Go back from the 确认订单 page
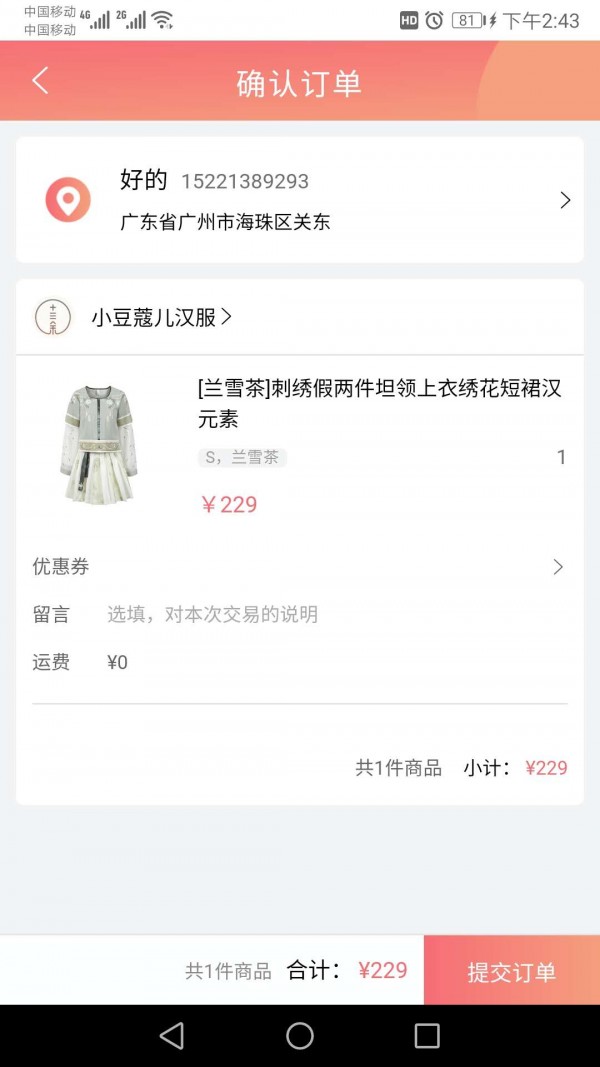 (x=40, y=81)
